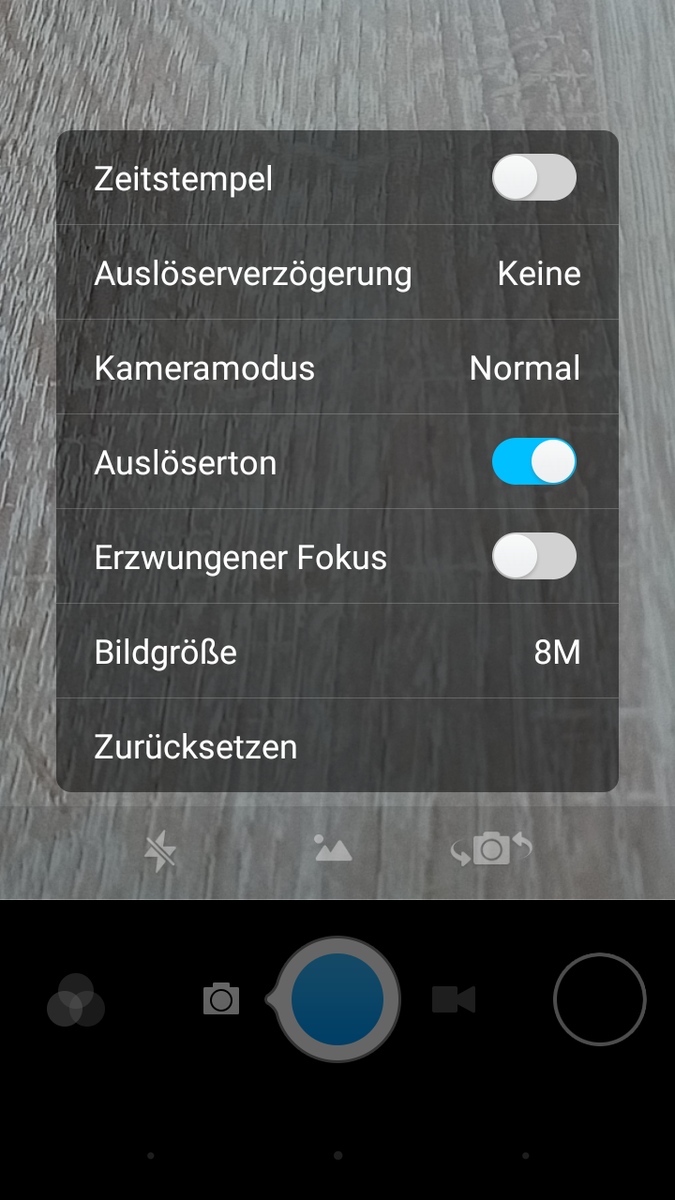Open the gallery preview circle
Screen dimensions: 675x1200
[x=599, y=999]
